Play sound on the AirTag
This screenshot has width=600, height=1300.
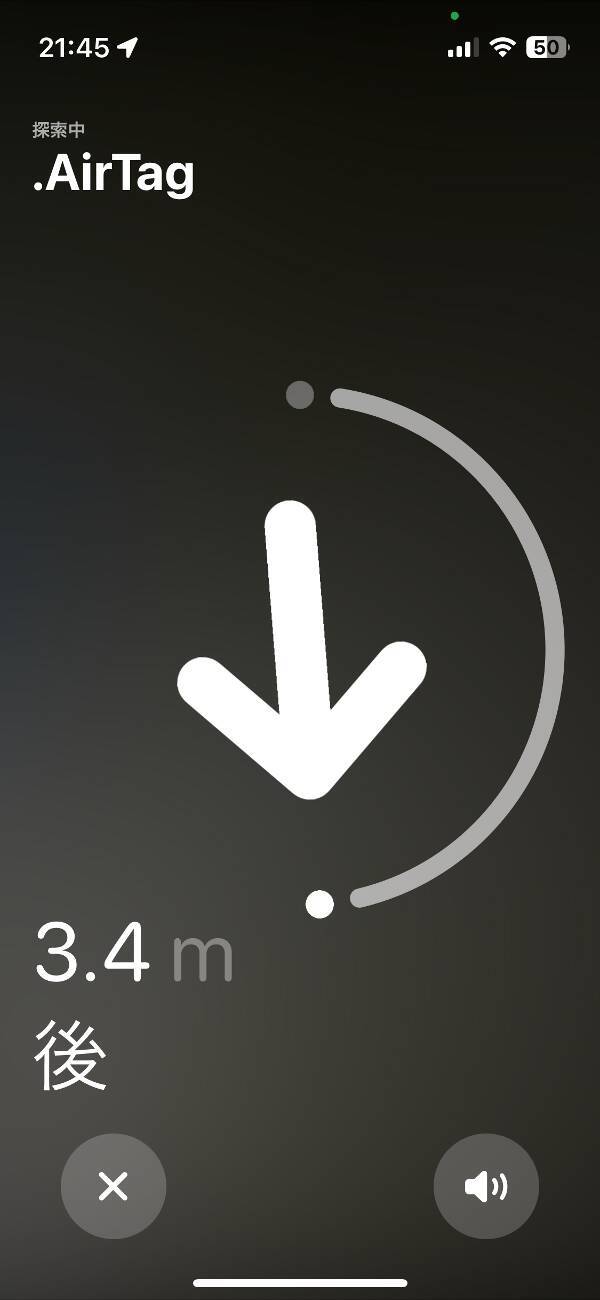486,1186
